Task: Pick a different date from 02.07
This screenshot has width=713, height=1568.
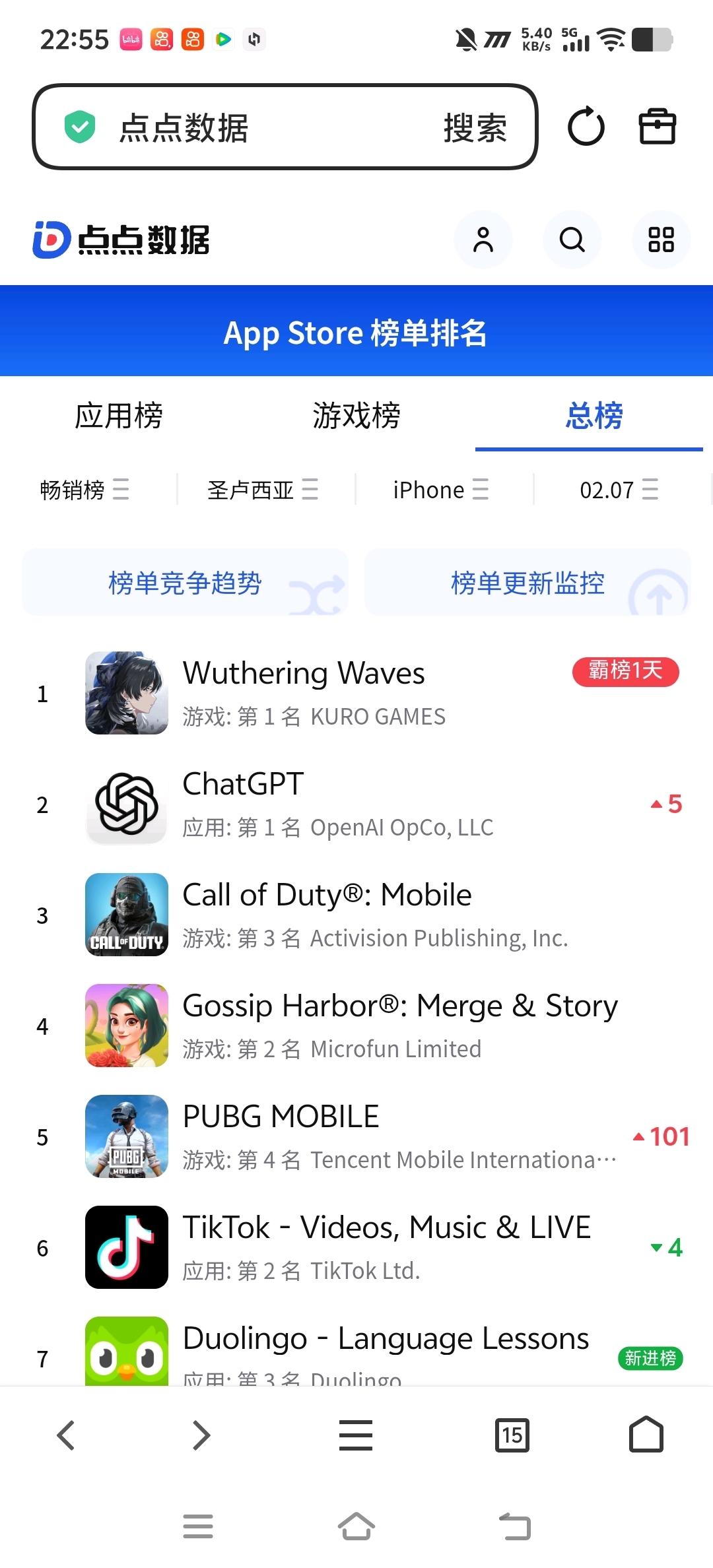Action: (x=619, y=490)
